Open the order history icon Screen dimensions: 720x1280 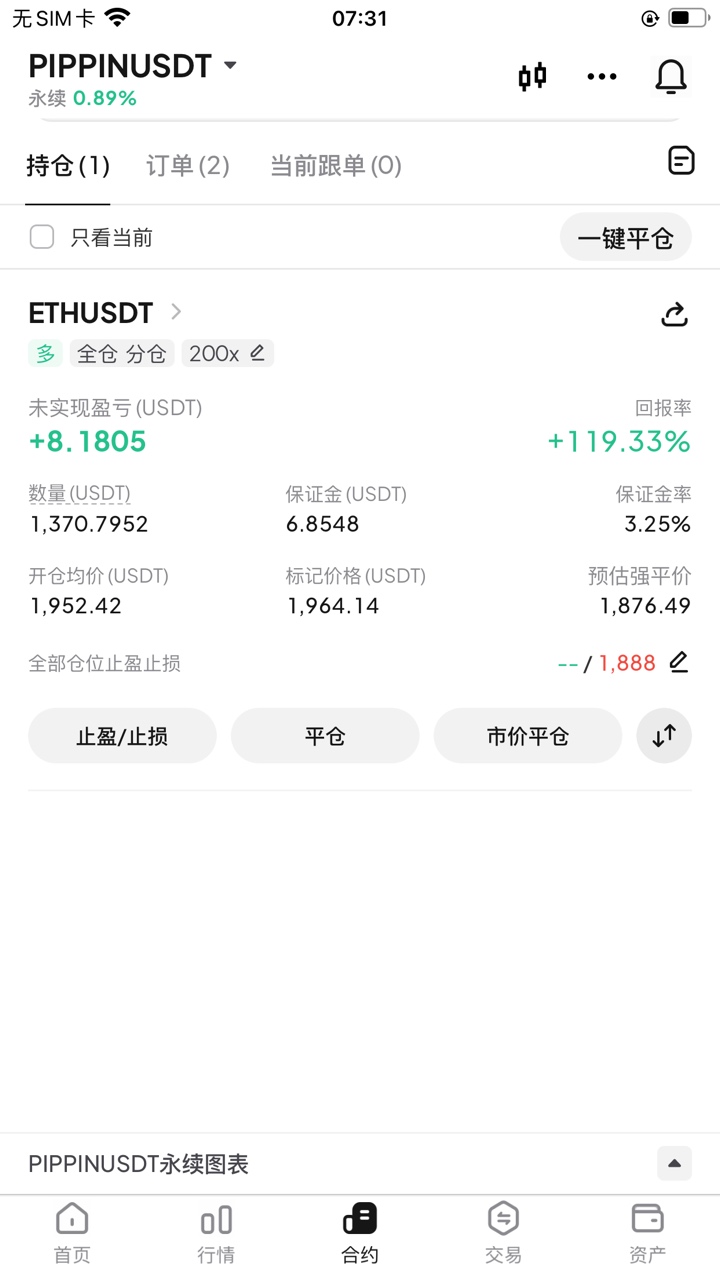[681, 161]
